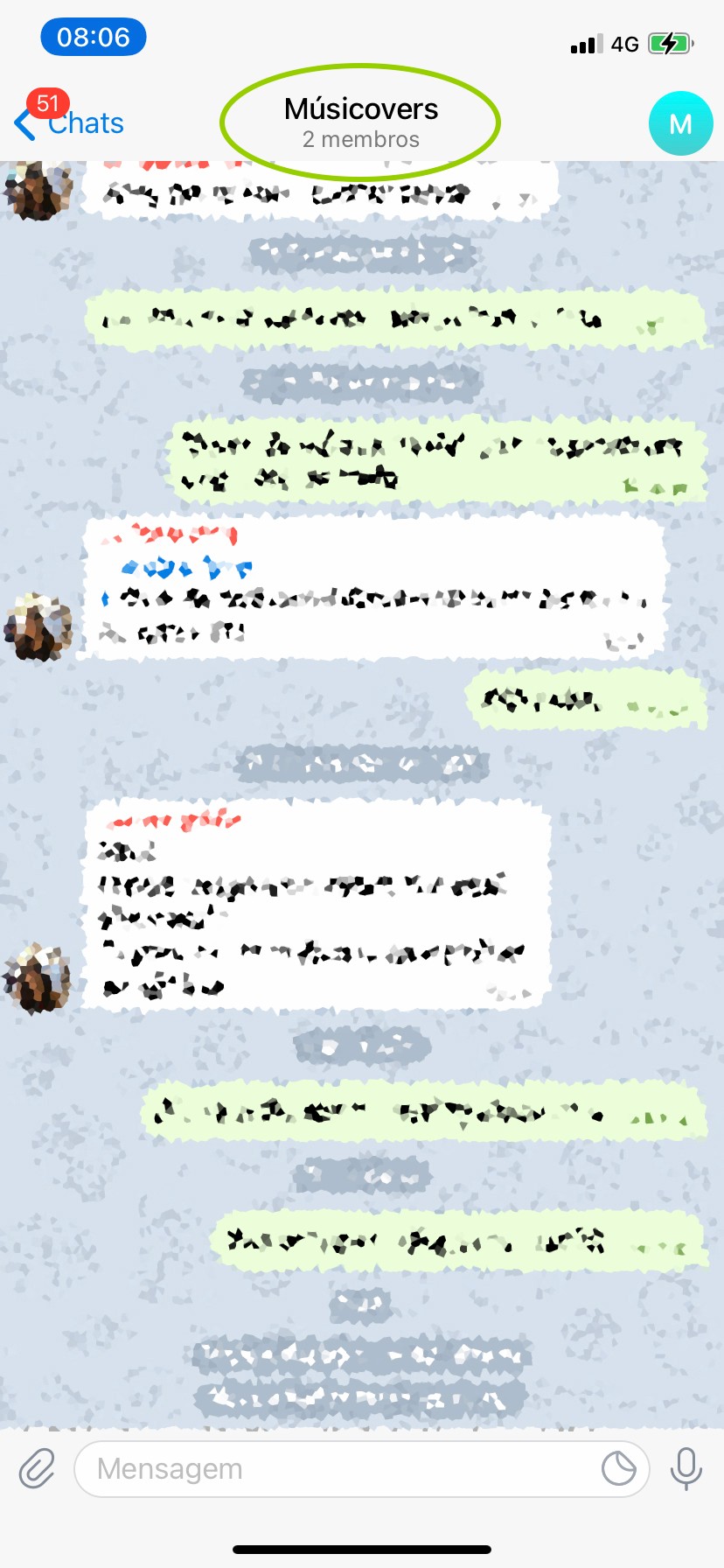724x1568 pixels.
Task: Attach a file with paperclip icon
Action: tap(37, 1468)
